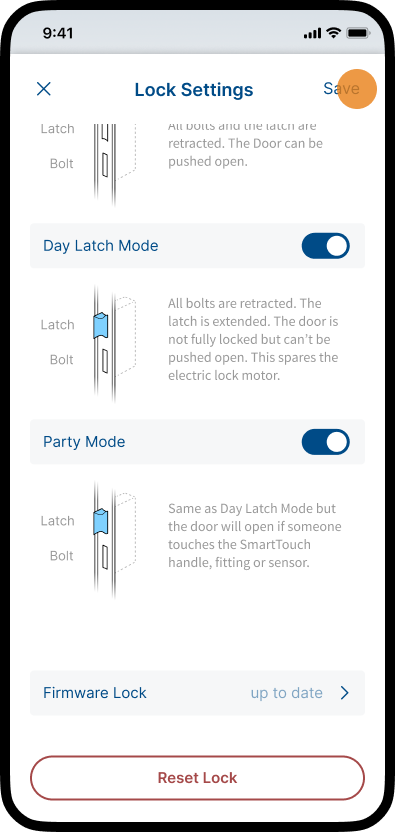Viewport: 395px width, 832px height.
Task: Close the Lock Settings screen
Action: [44, 89]
